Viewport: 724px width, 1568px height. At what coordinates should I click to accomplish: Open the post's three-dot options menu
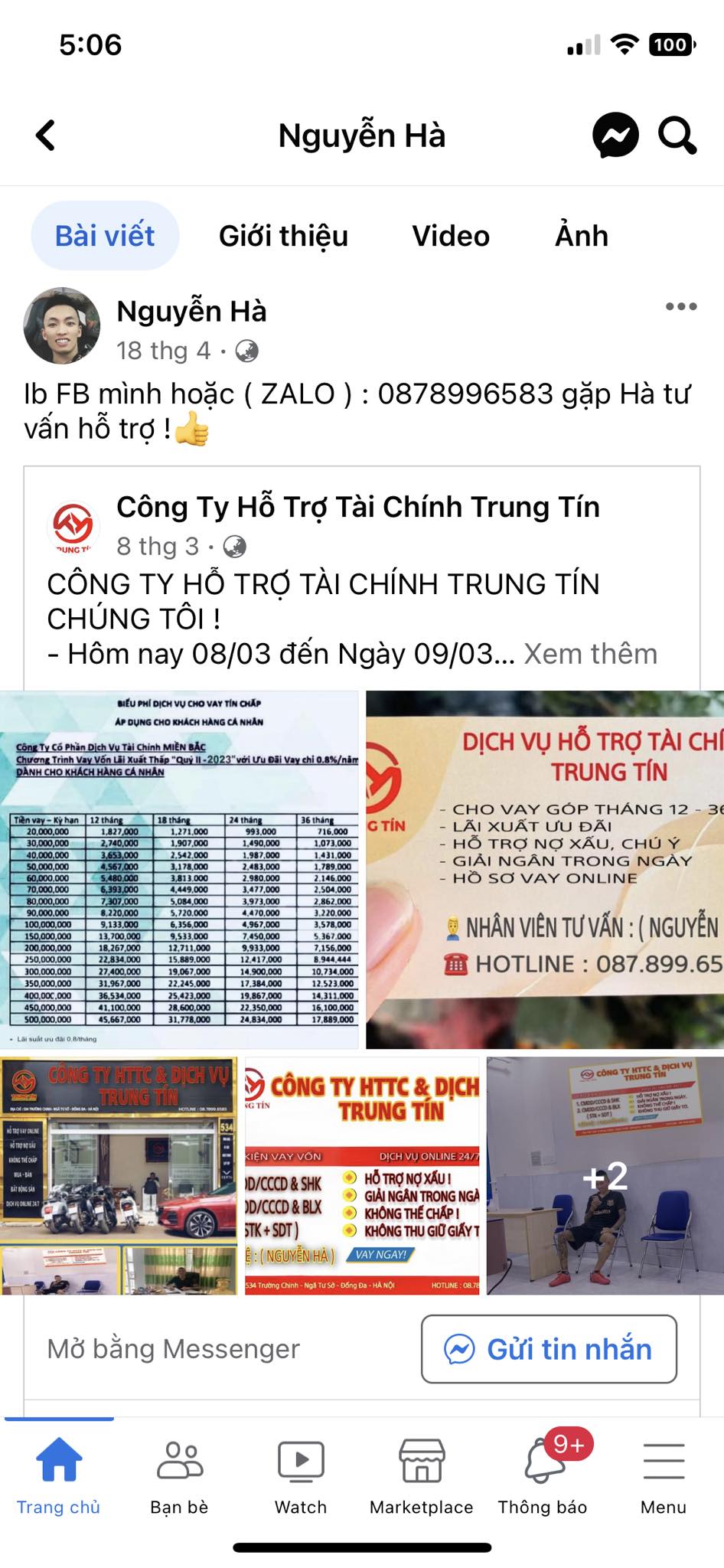[680, 307]
